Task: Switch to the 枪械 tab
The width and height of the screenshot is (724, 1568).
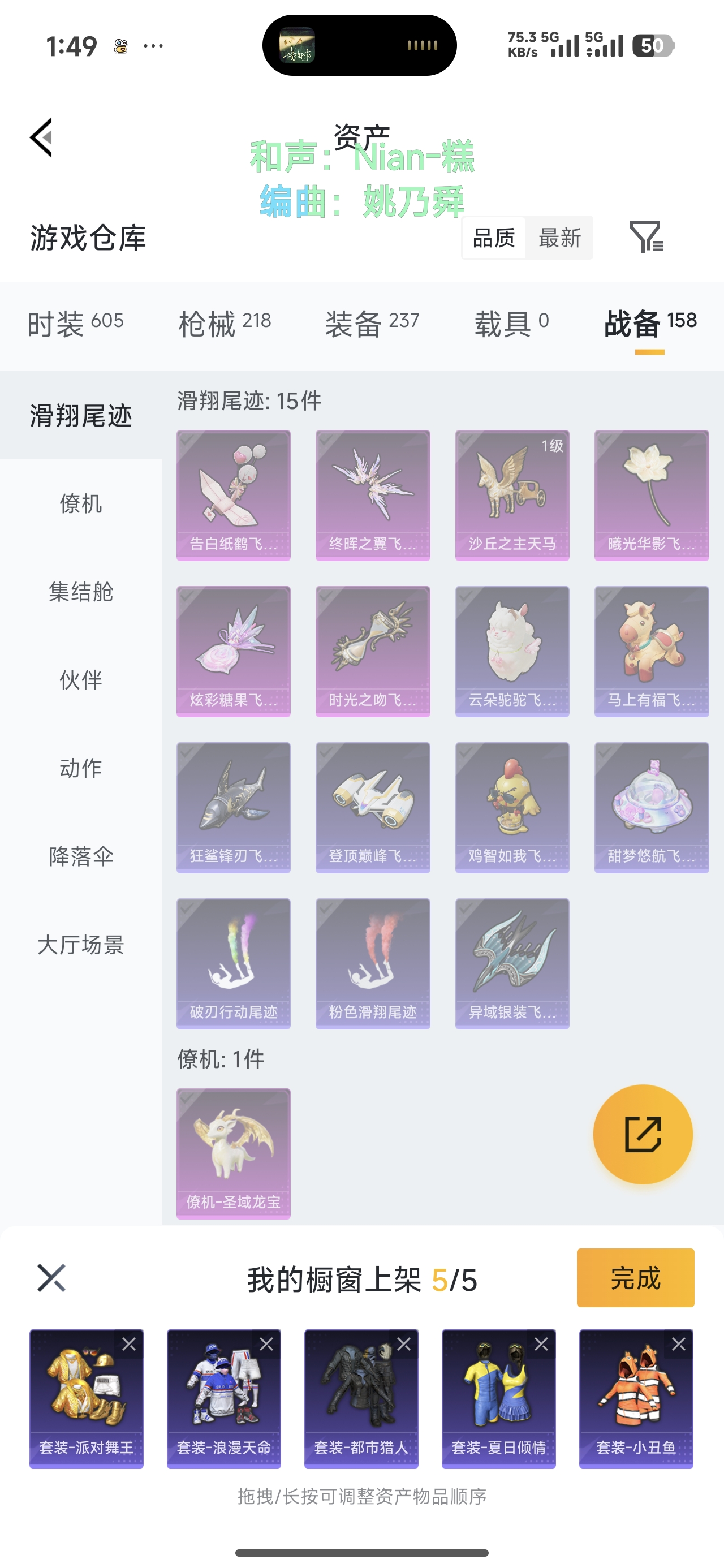Action: tap(224, 322)
